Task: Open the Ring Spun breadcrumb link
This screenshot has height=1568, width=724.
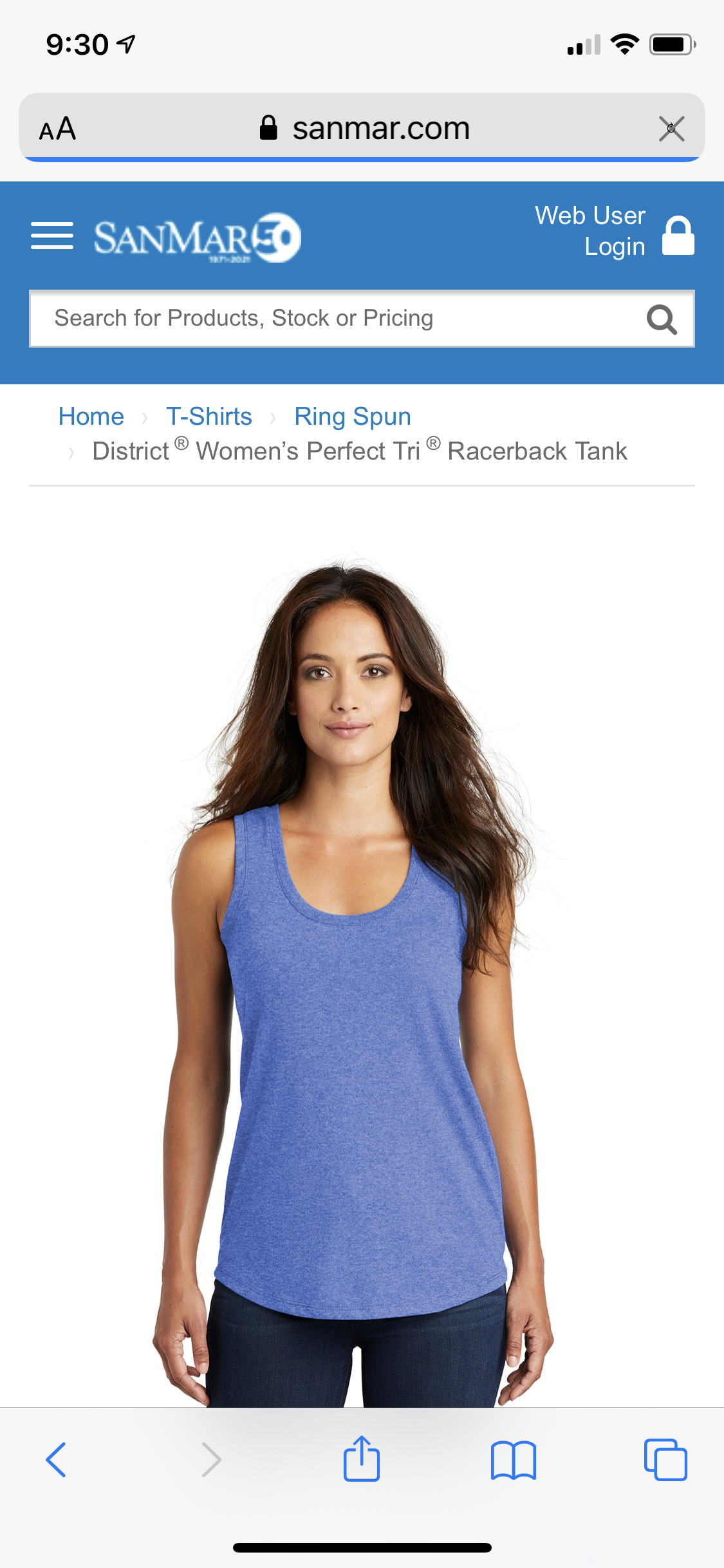Action: pos(352,416)
